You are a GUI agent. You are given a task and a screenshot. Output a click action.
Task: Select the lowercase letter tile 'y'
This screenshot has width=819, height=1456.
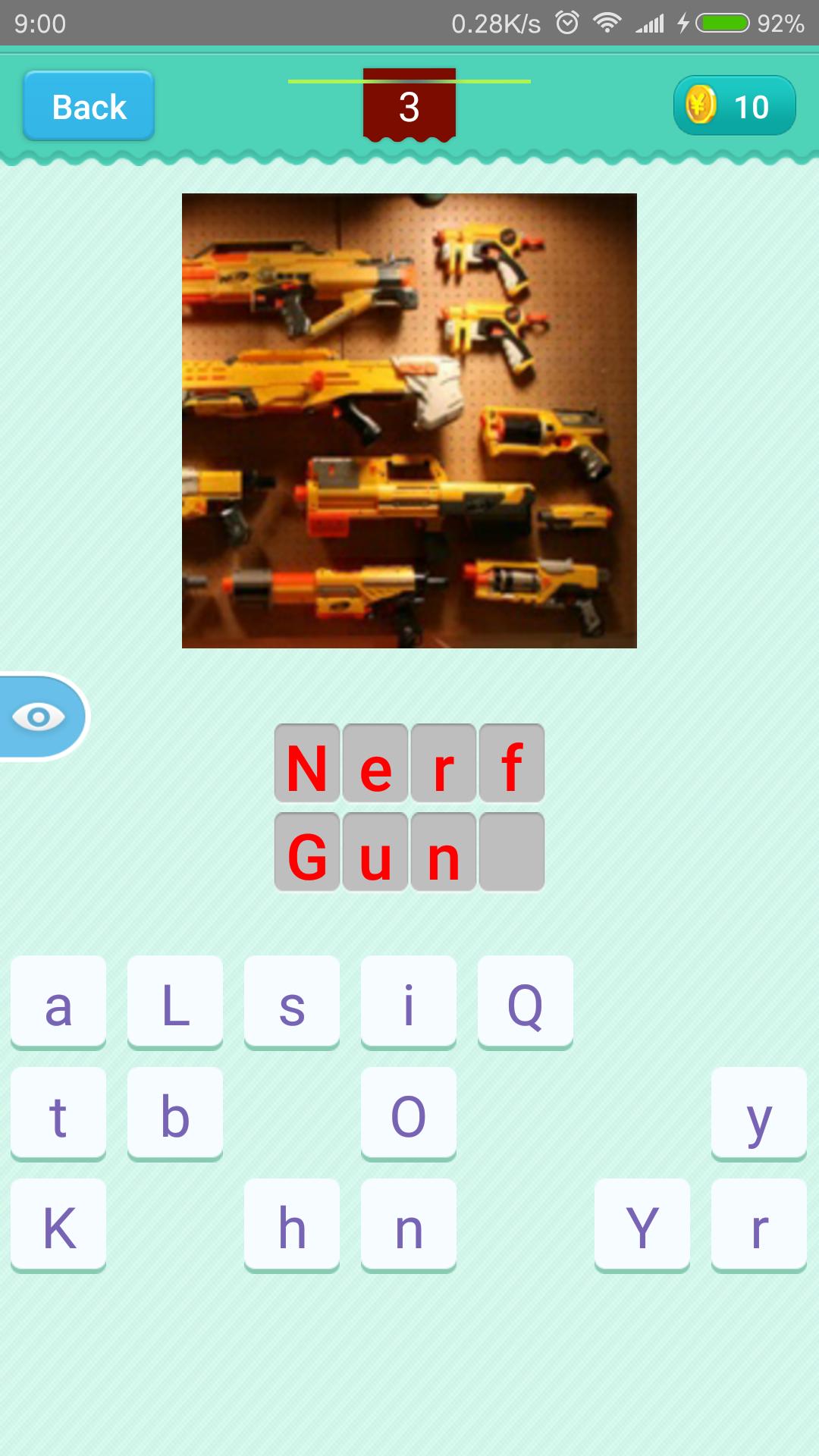[x=759, y=1114]
